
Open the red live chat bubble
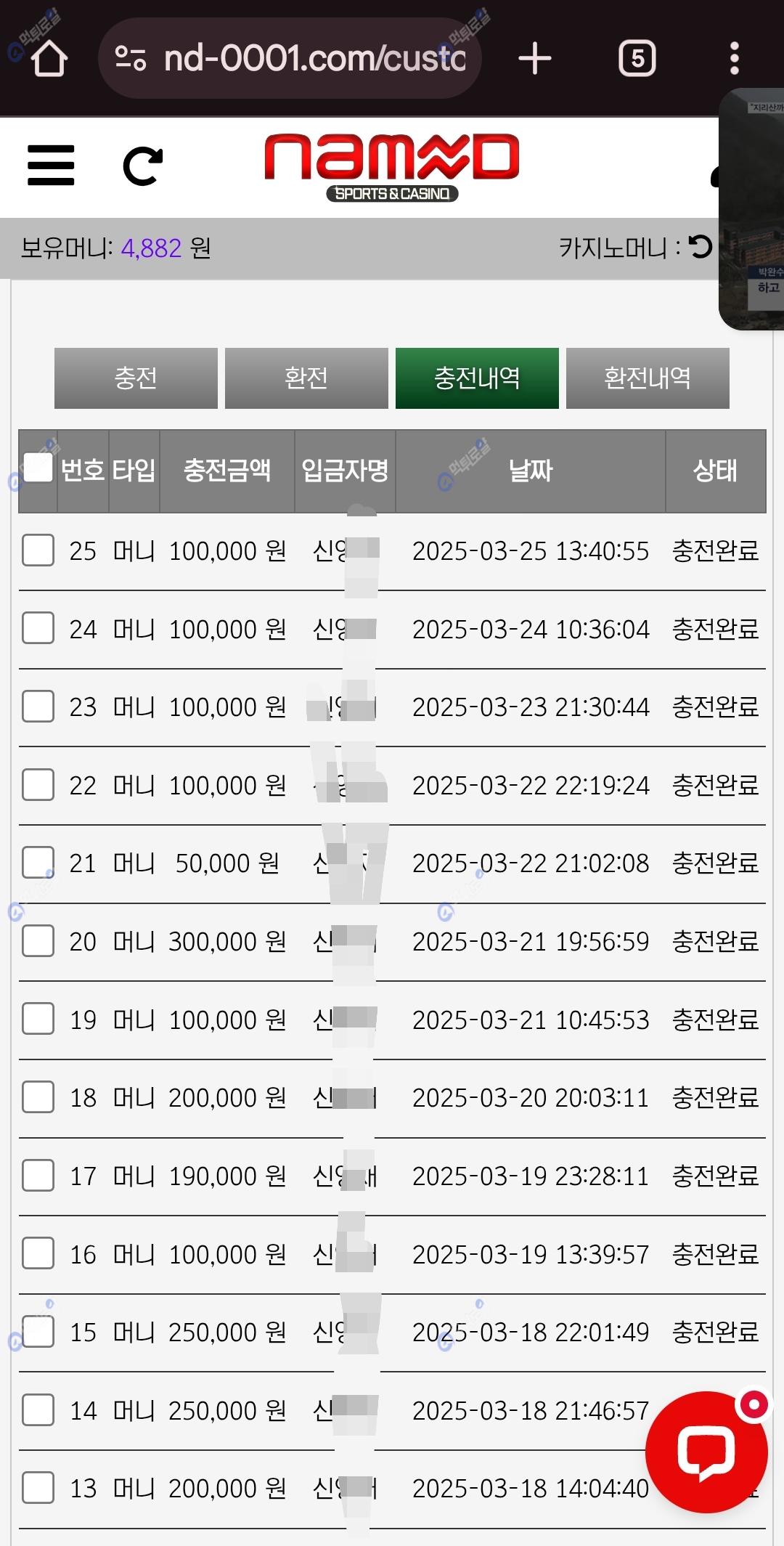706,1452
